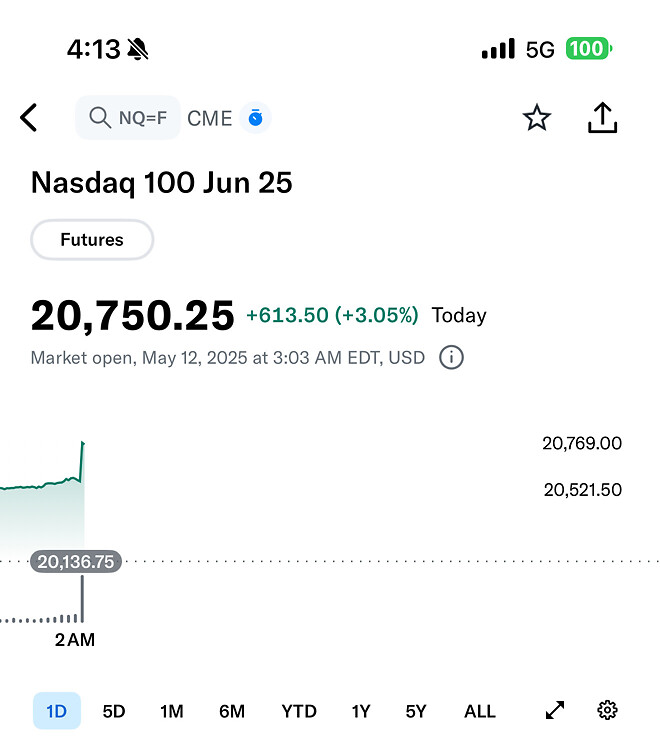Viewport: 660px width, 745px height.
Task: View the 1Y chart range
Action: [x=360, y=711]
